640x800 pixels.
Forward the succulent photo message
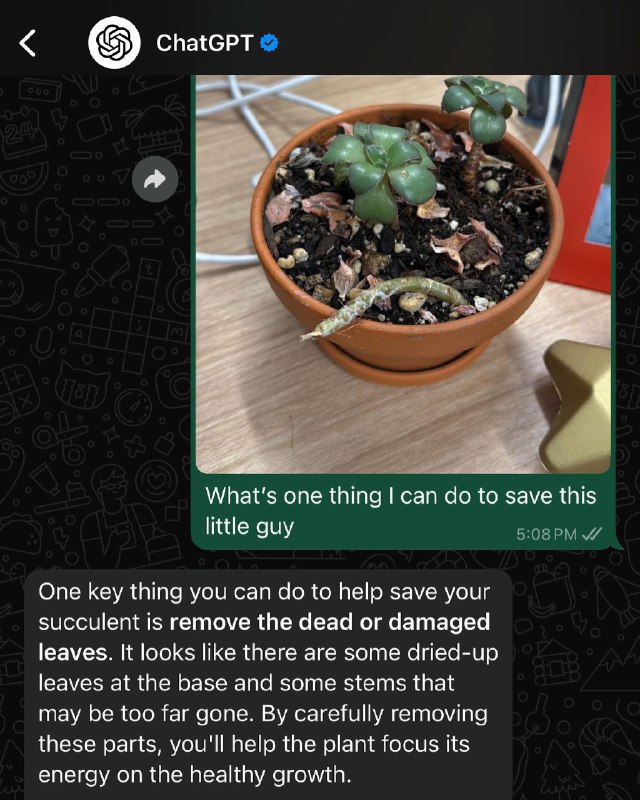pos(155,180)
